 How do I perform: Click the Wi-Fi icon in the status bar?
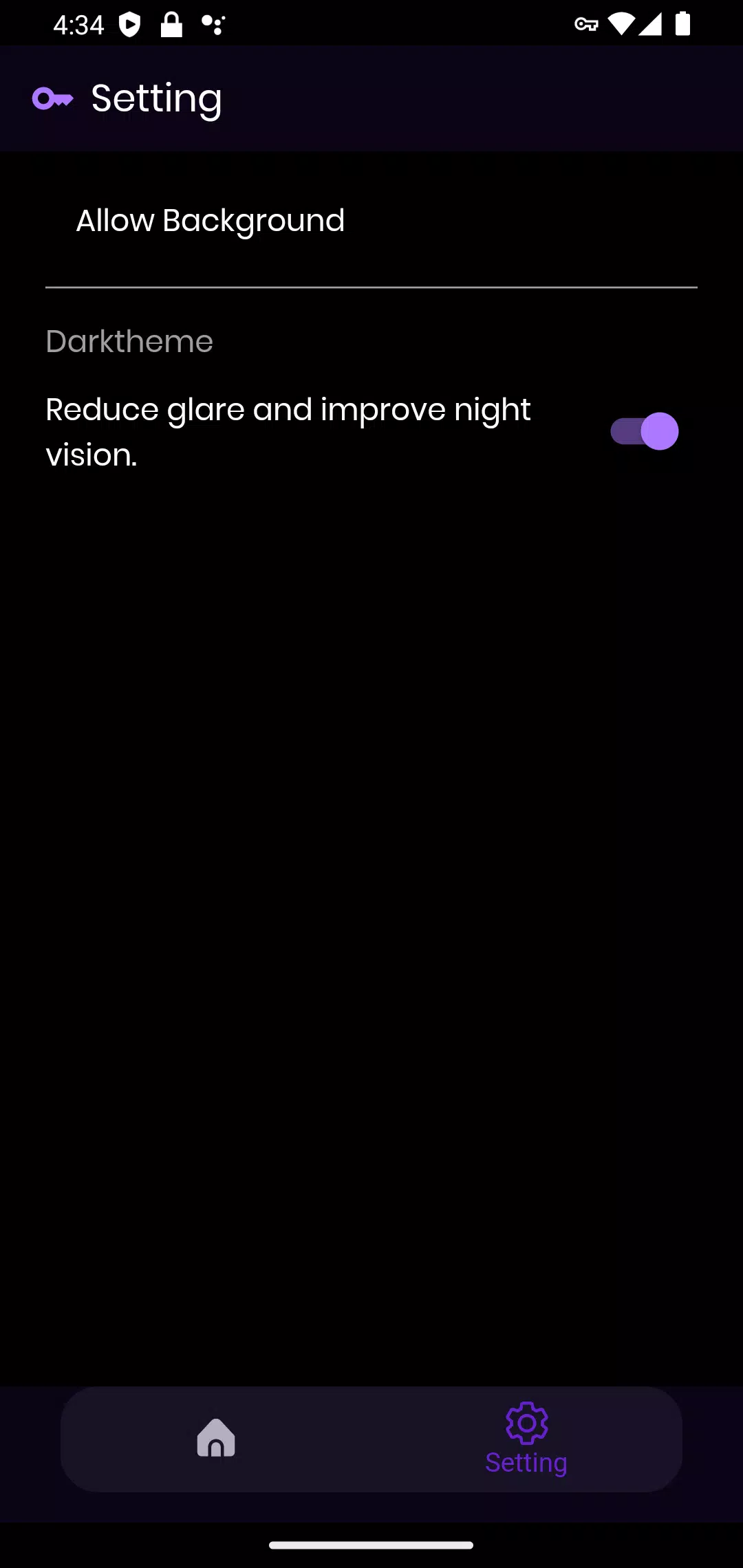(x=621, y=23)
